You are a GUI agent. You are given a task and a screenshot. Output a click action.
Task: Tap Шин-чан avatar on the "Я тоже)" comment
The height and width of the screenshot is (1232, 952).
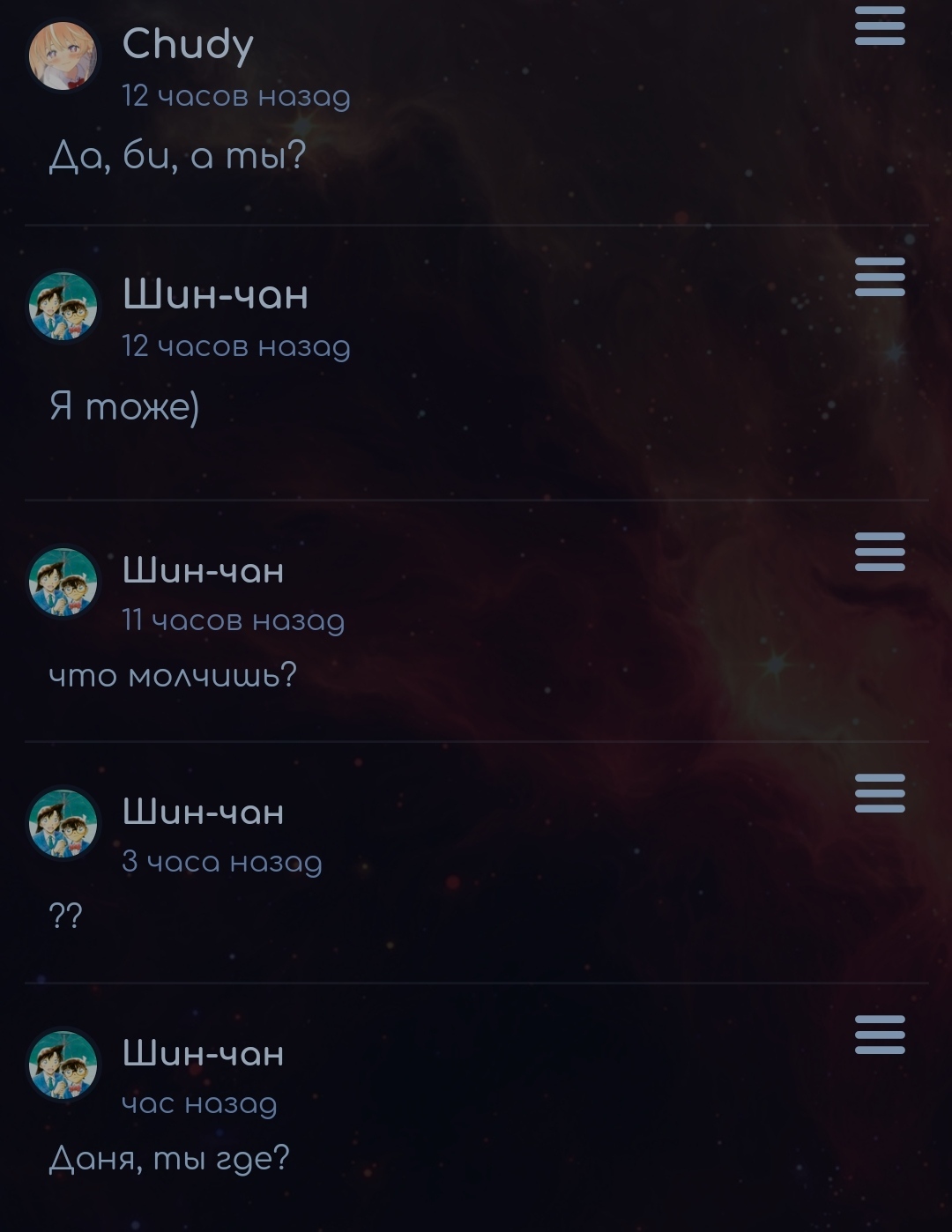pos(63,306)
